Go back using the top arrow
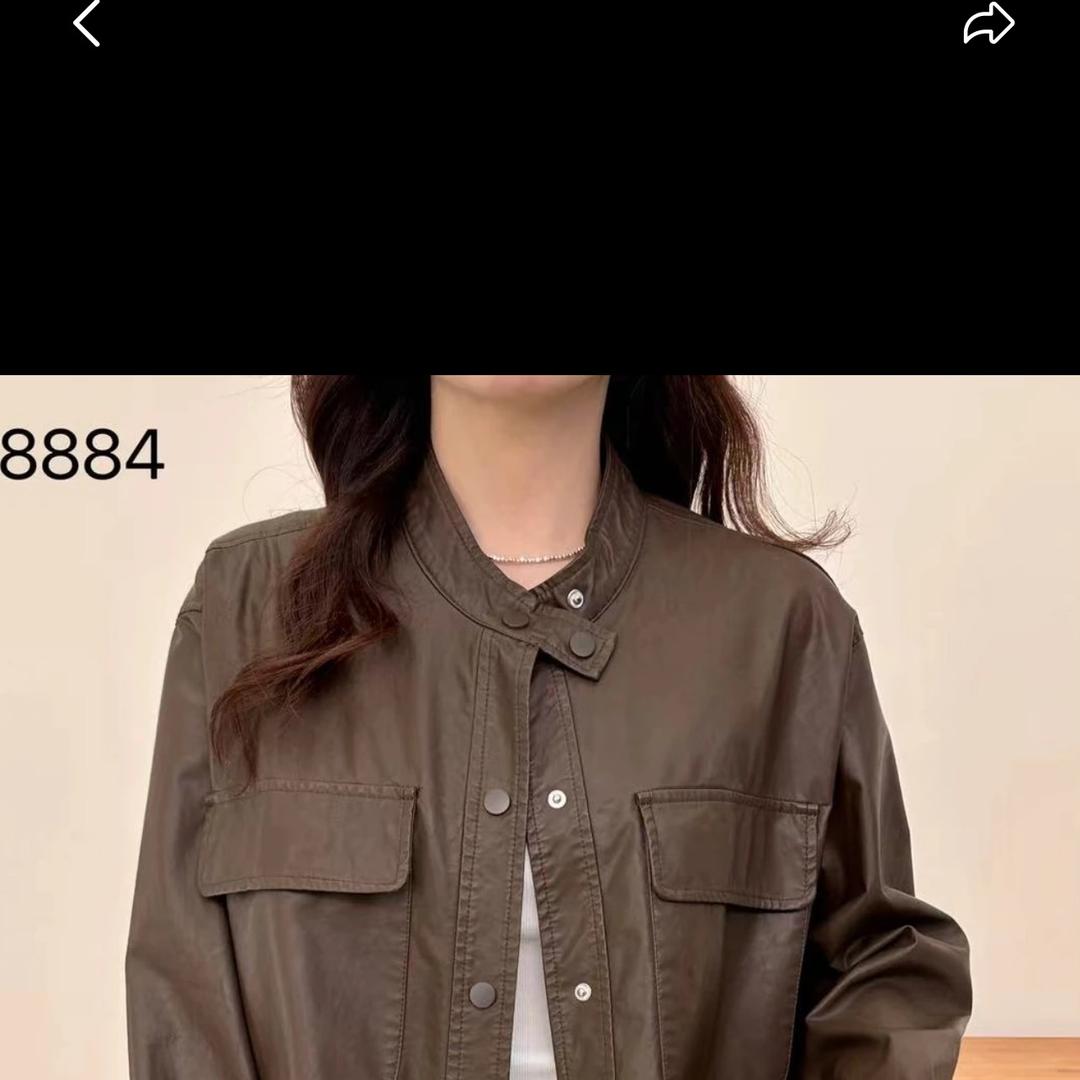Image resolution: width=1080 pixels, height=1080 pixels. point(87,23)
